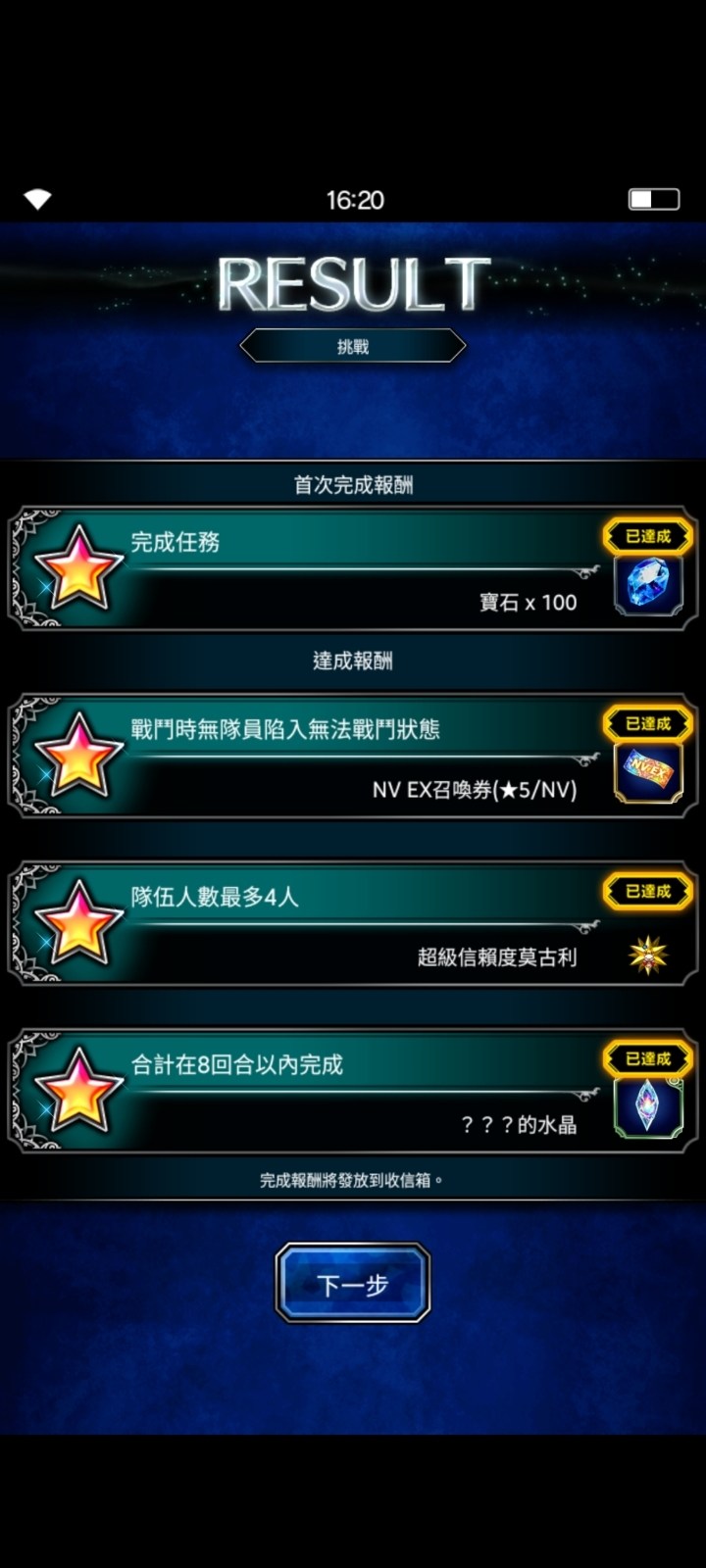Tap the 超級信賴度莫古利 reward icon

point(648,954)
